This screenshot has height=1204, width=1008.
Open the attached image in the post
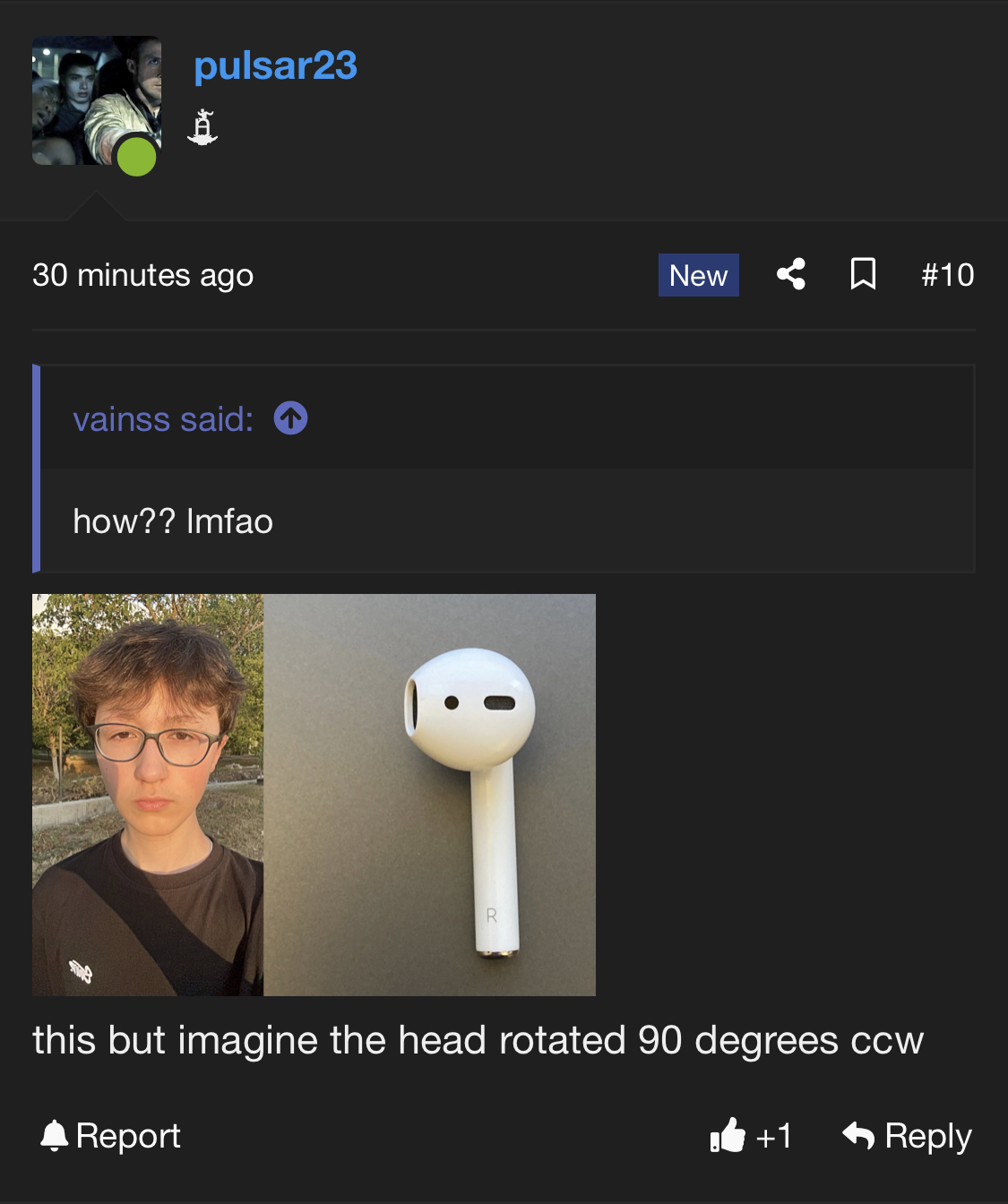tap(314, 795)
